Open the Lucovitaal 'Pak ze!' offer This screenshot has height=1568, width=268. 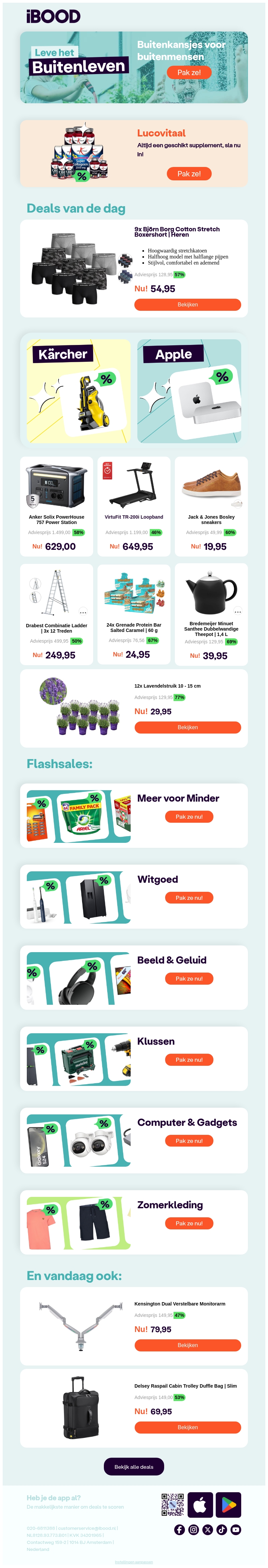pyautogui.click(x=188, y=174)
